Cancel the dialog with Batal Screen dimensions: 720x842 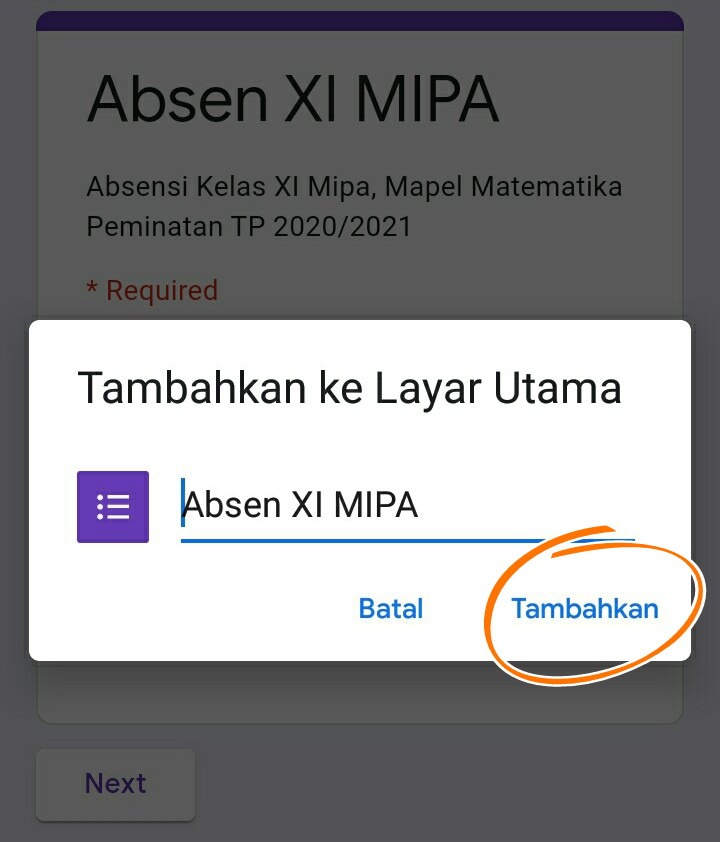[x=391, y=609]
